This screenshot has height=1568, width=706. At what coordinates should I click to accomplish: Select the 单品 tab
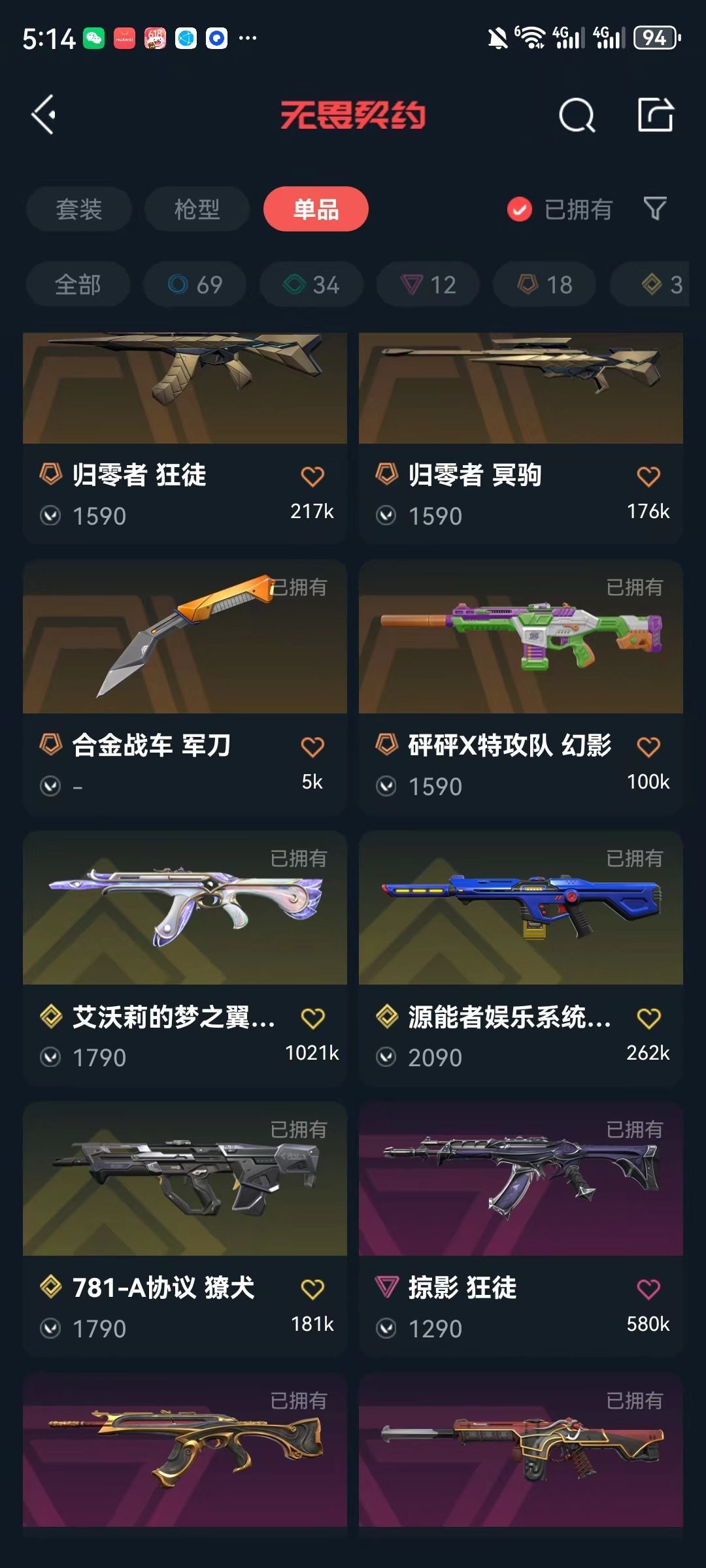click(316, 209)
